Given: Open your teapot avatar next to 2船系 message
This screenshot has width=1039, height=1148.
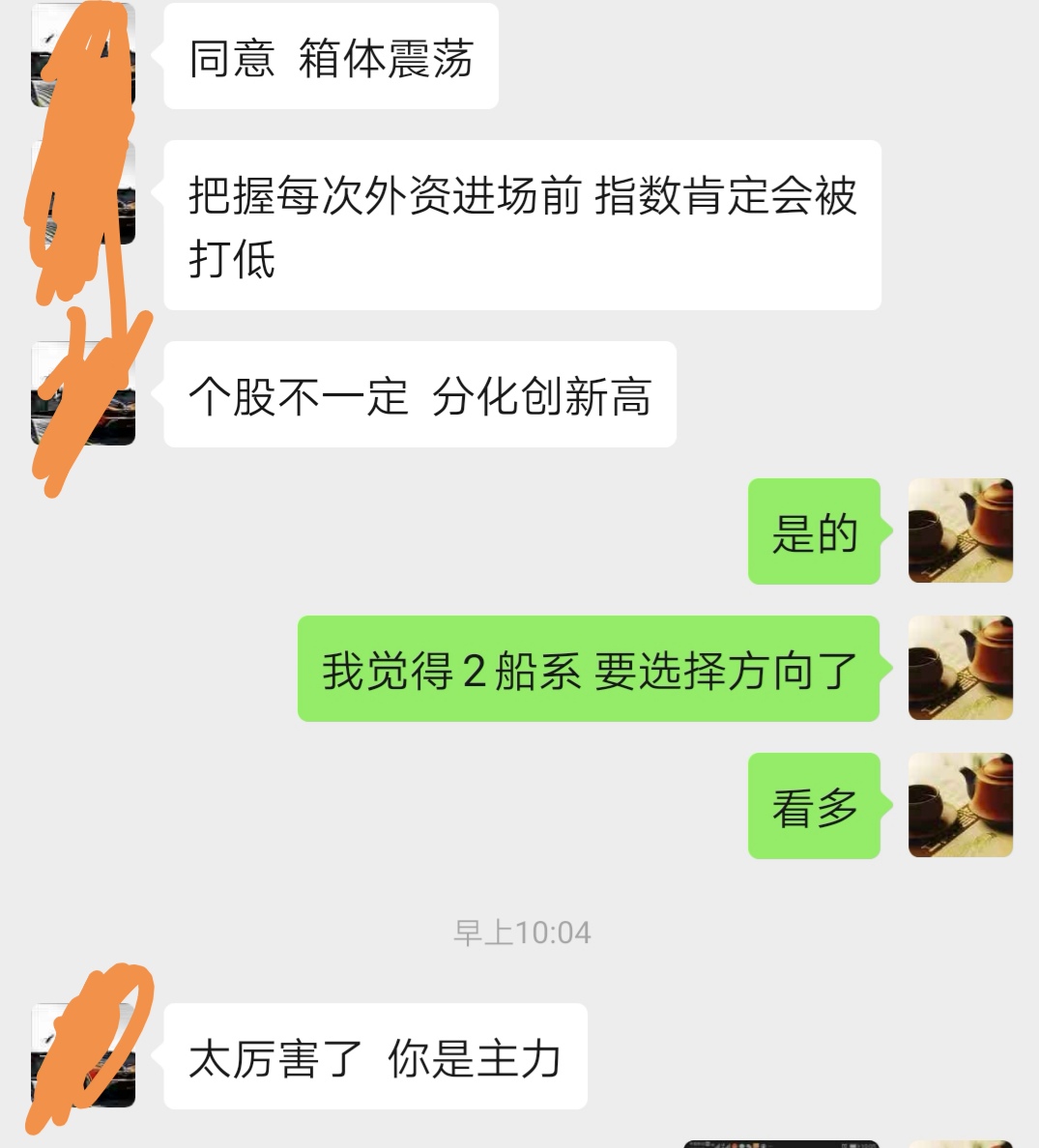Looking at the screenshot, I should coord(960,670).
